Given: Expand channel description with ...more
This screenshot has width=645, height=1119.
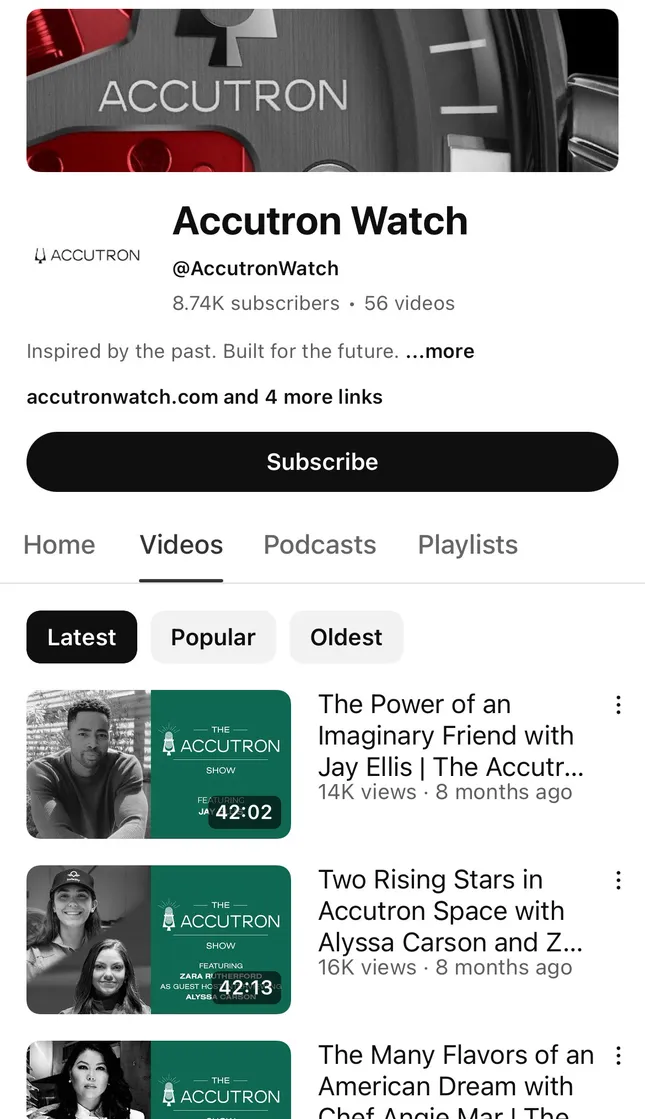Looking at the screenshot, I should pos(440,351).
